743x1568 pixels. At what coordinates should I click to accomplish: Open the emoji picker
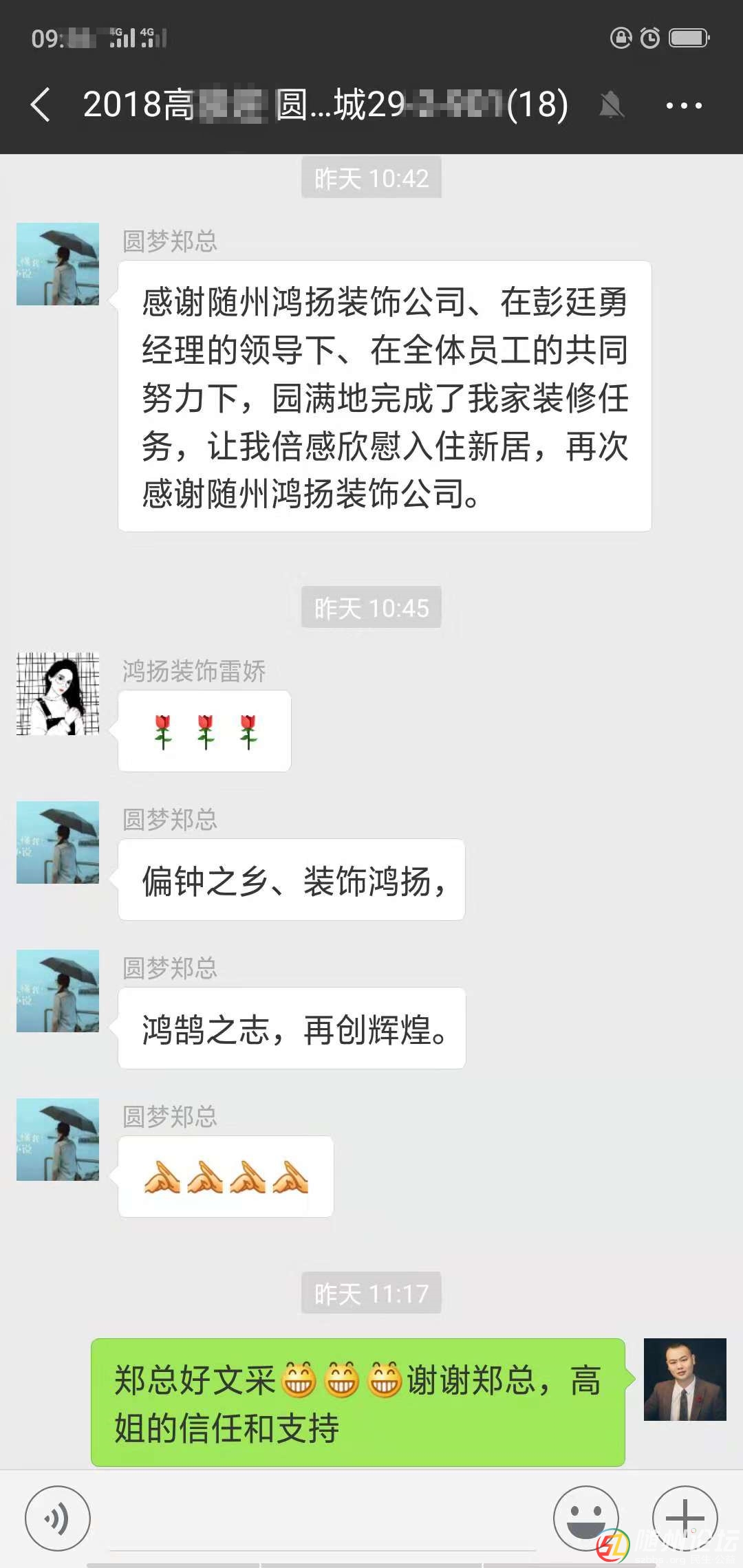pyautogui.click(x=585, y=1518)
